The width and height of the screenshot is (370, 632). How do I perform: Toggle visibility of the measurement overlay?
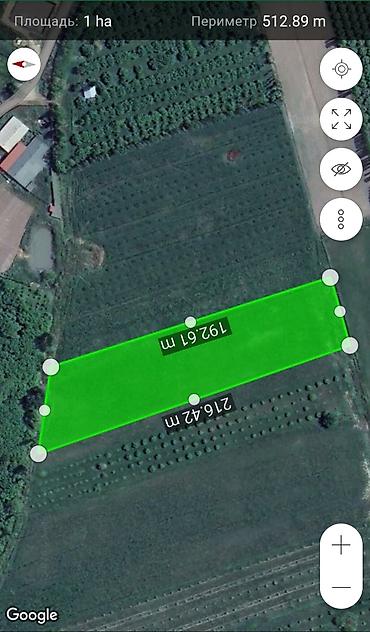341,169
